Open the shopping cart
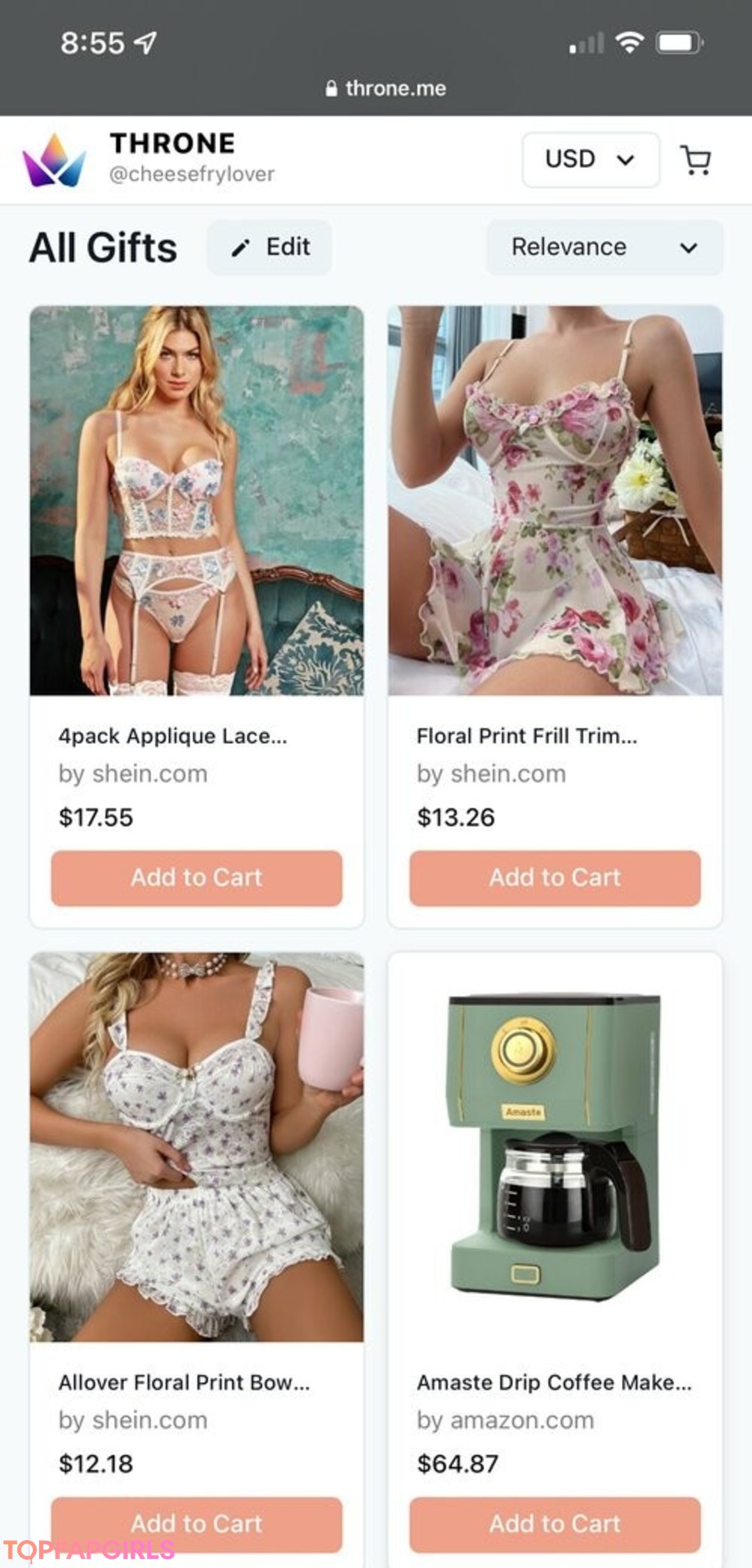The width and height of the screenshot is (752, 1568). coord(694,160)
